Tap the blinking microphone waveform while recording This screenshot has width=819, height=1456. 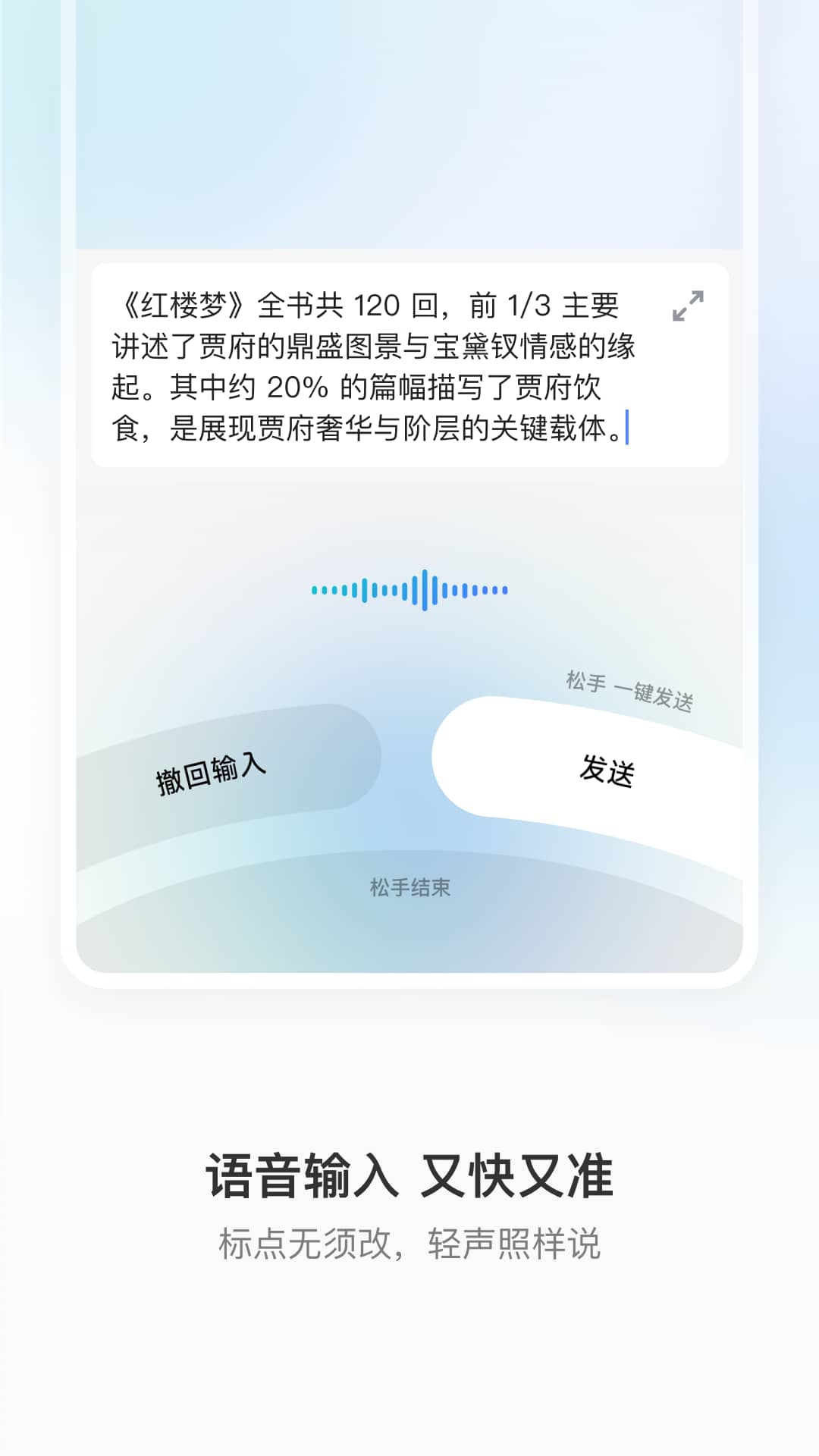[x=409, y=590]
